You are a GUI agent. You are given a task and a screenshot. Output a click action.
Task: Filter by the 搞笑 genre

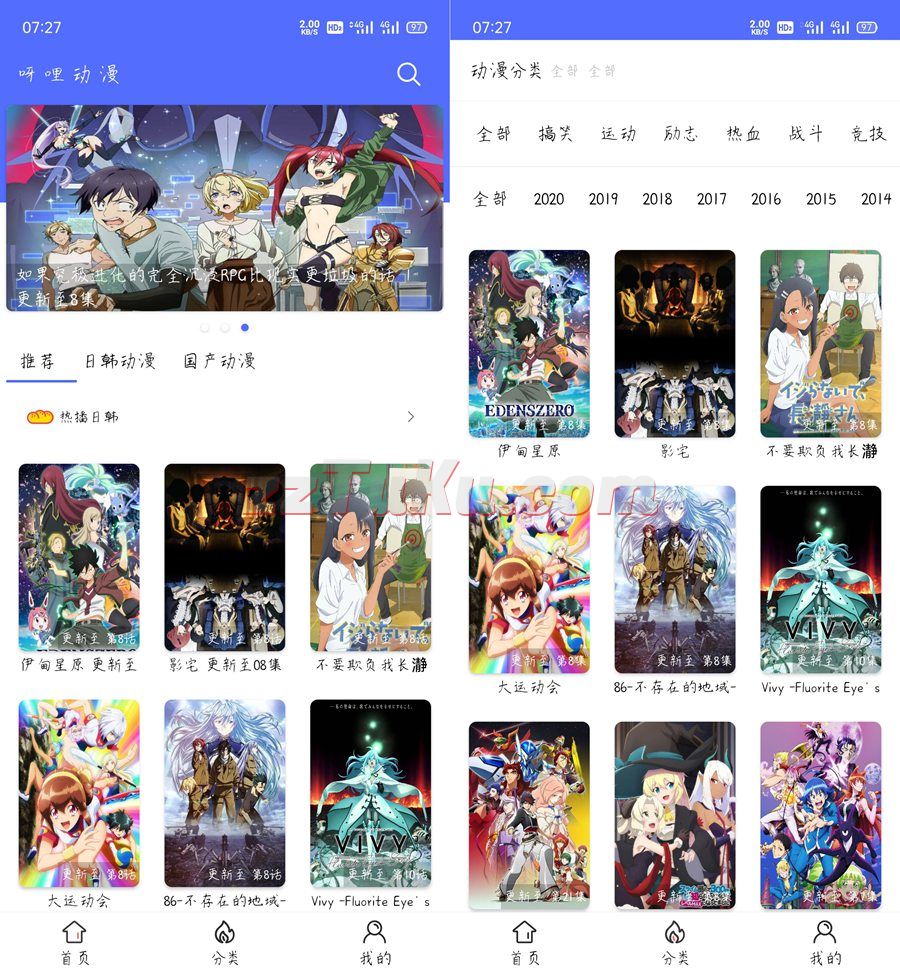[x=555, y=134]
